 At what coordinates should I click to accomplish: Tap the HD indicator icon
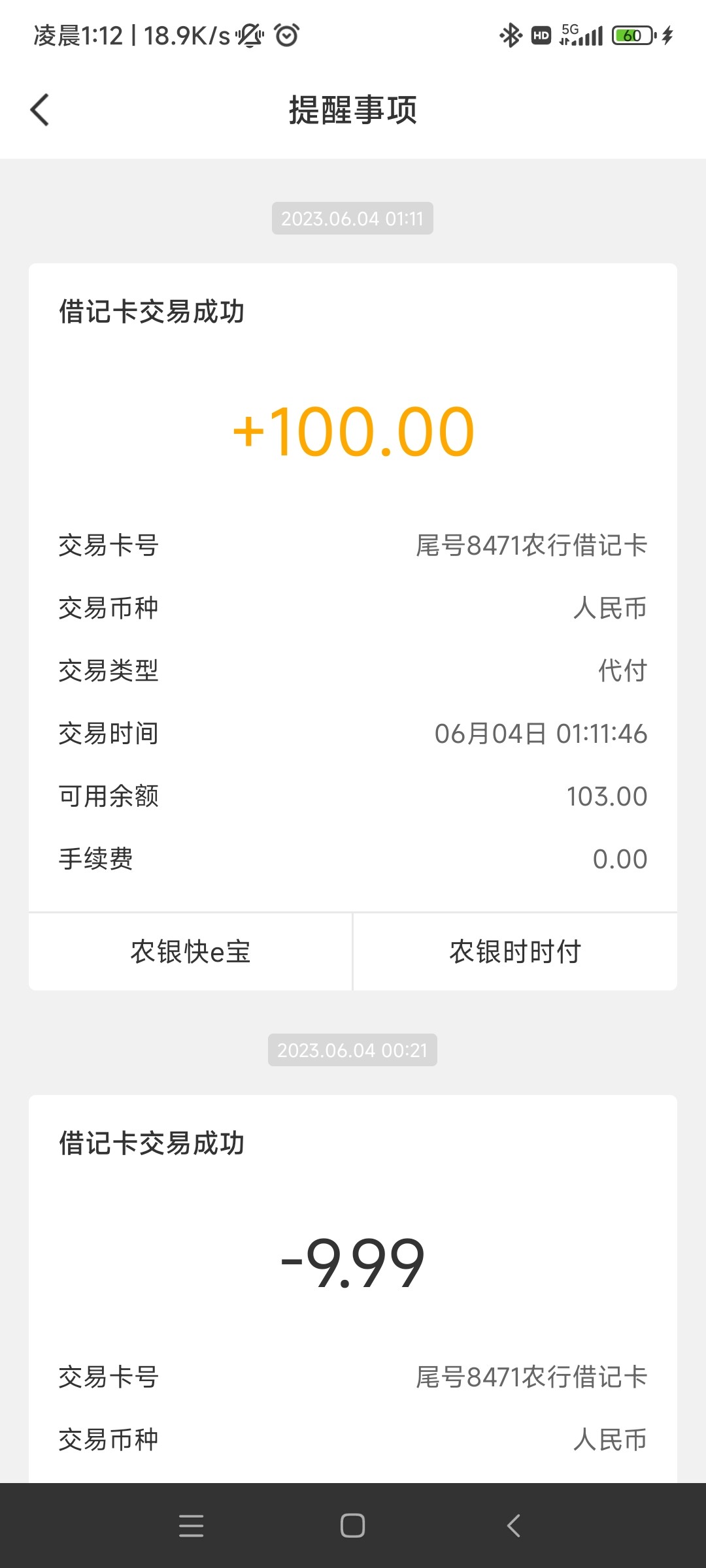pyautogui.click(x=540, y=36)
